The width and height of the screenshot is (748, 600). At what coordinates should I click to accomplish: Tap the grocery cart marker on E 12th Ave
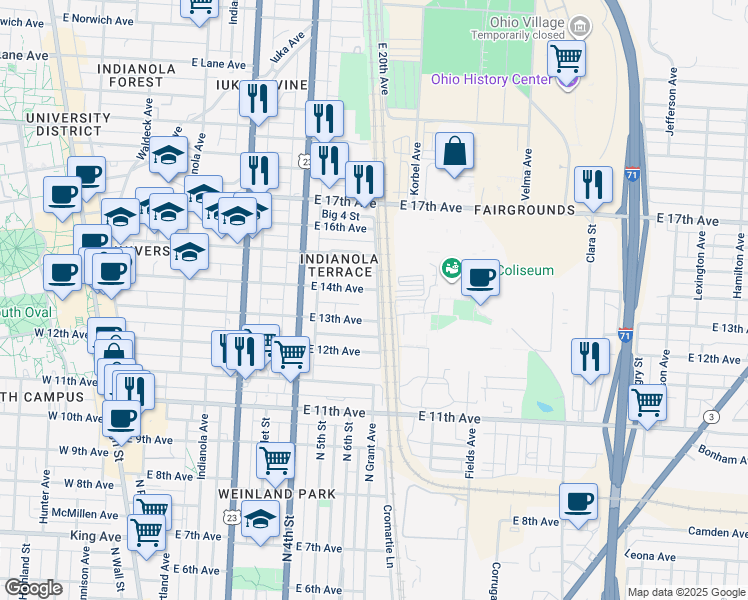click(x=290, y=352)
